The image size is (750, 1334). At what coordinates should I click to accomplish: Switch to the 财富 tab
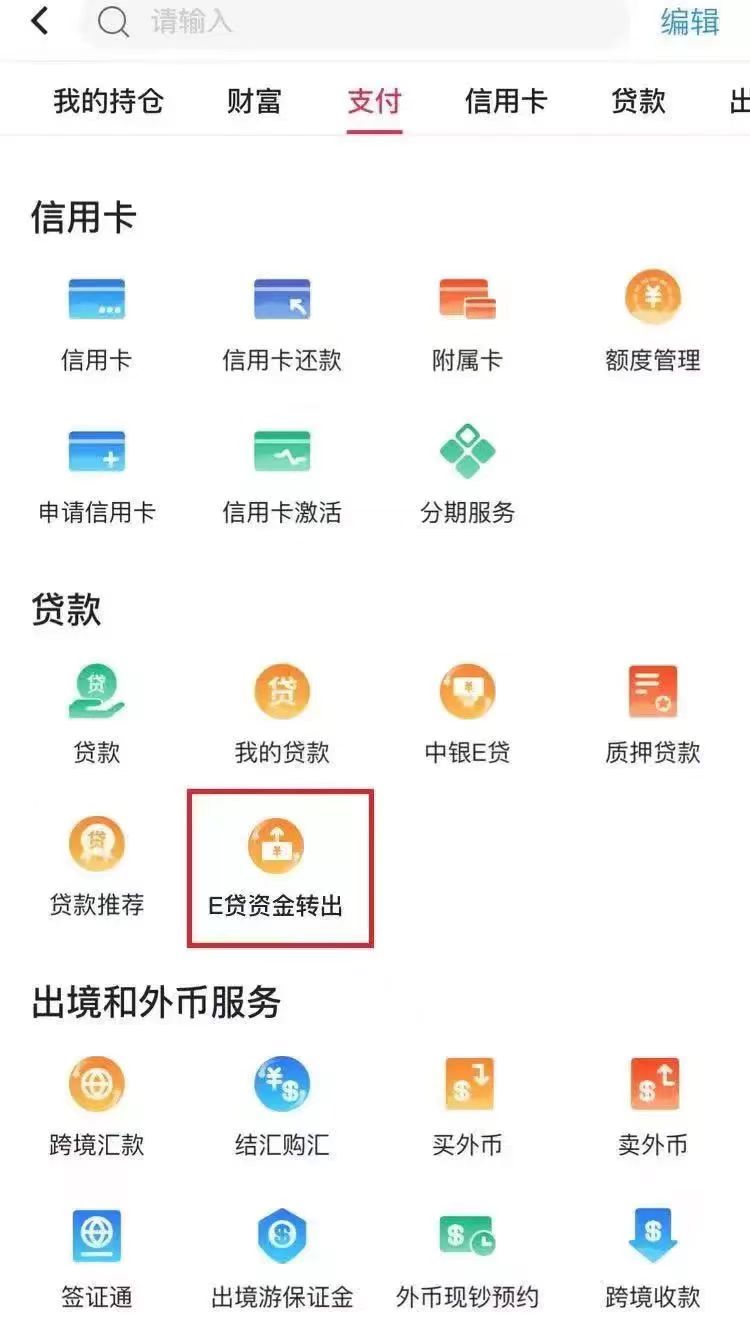254,101
